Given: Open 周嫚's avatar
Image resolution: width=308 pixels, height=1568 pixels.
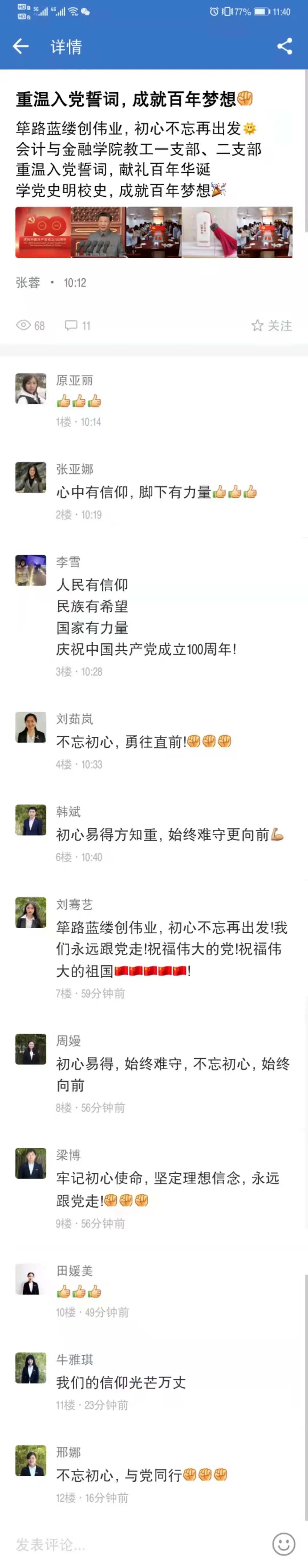Looking at the screenshot, I should [31, 1049].
